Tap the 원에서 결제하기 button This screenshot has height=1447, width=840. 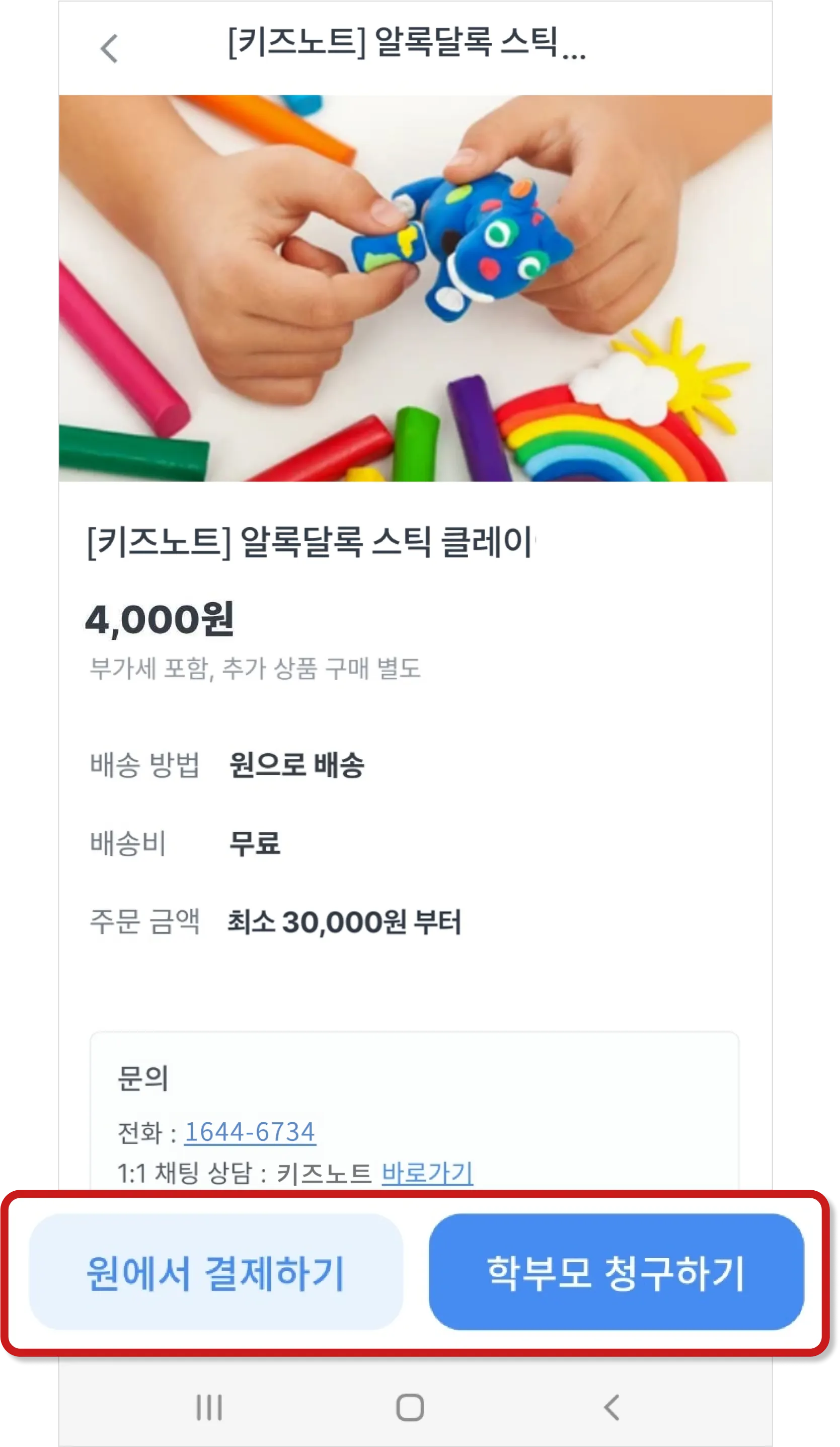[x=216, y=1272]
